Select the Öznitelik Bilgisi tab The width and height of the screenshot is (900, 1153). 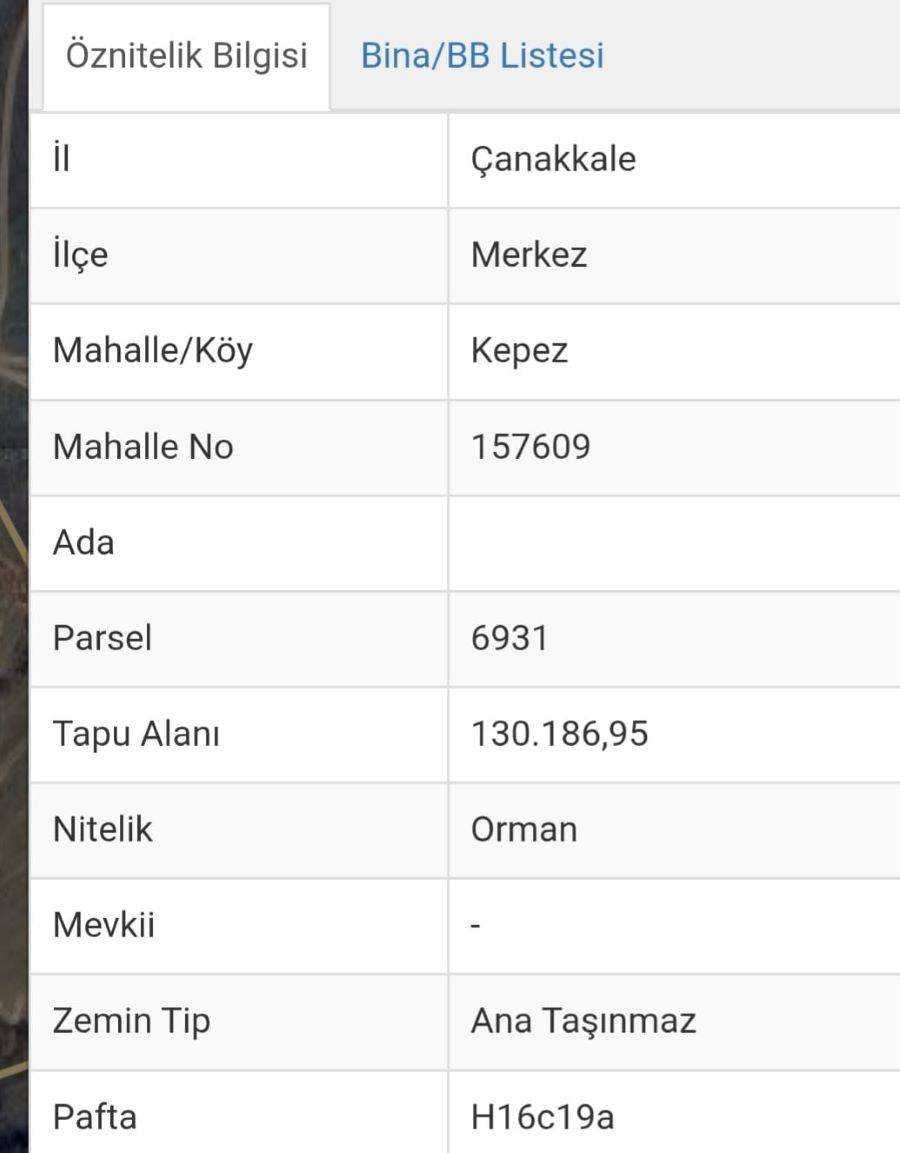186,55
